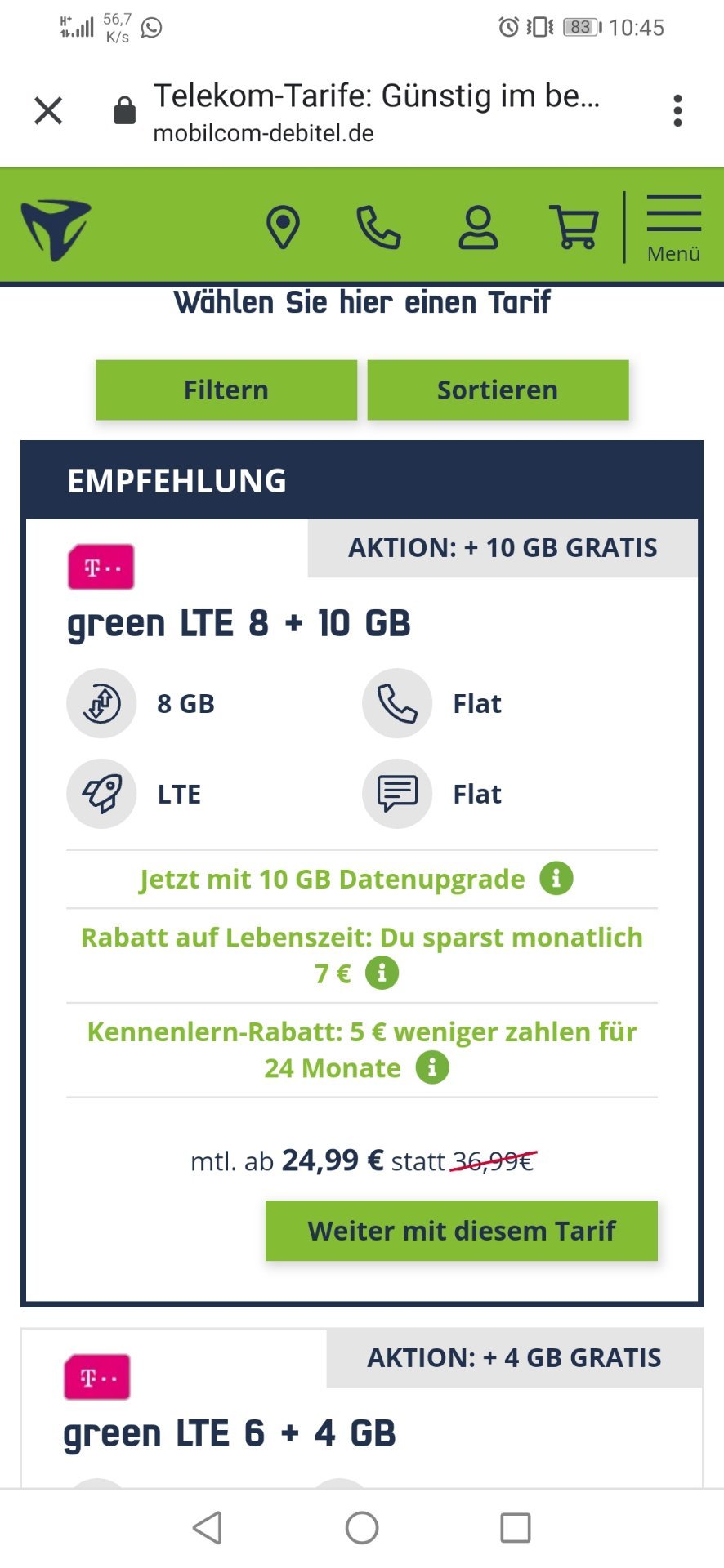Open the Menü hamburger menu
This screenshot has width=724, height=1568.
coord(673,229)
